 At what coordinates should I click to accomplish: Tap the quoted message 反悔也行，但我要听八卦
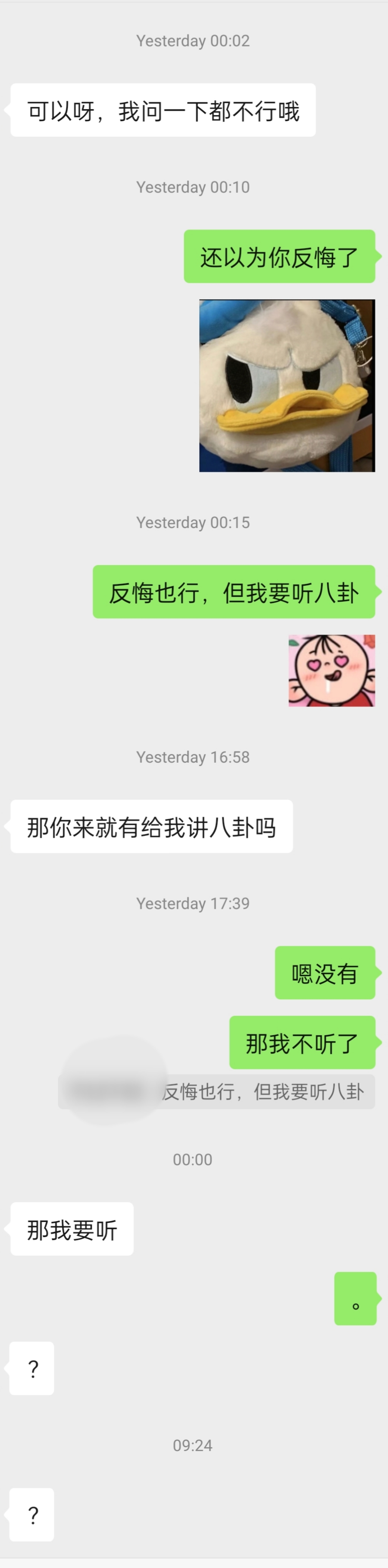(216, 1091)
